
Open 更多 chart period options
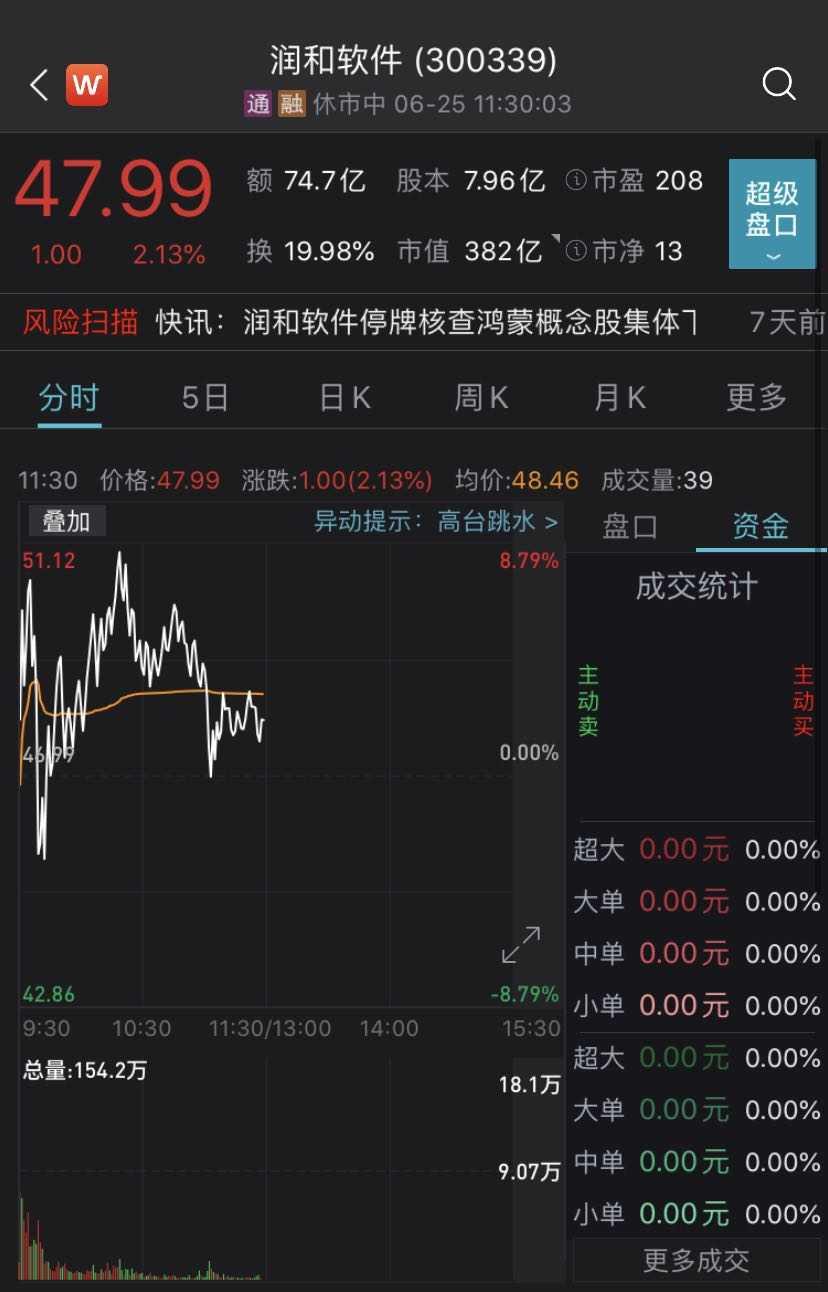tap(756, 398)
